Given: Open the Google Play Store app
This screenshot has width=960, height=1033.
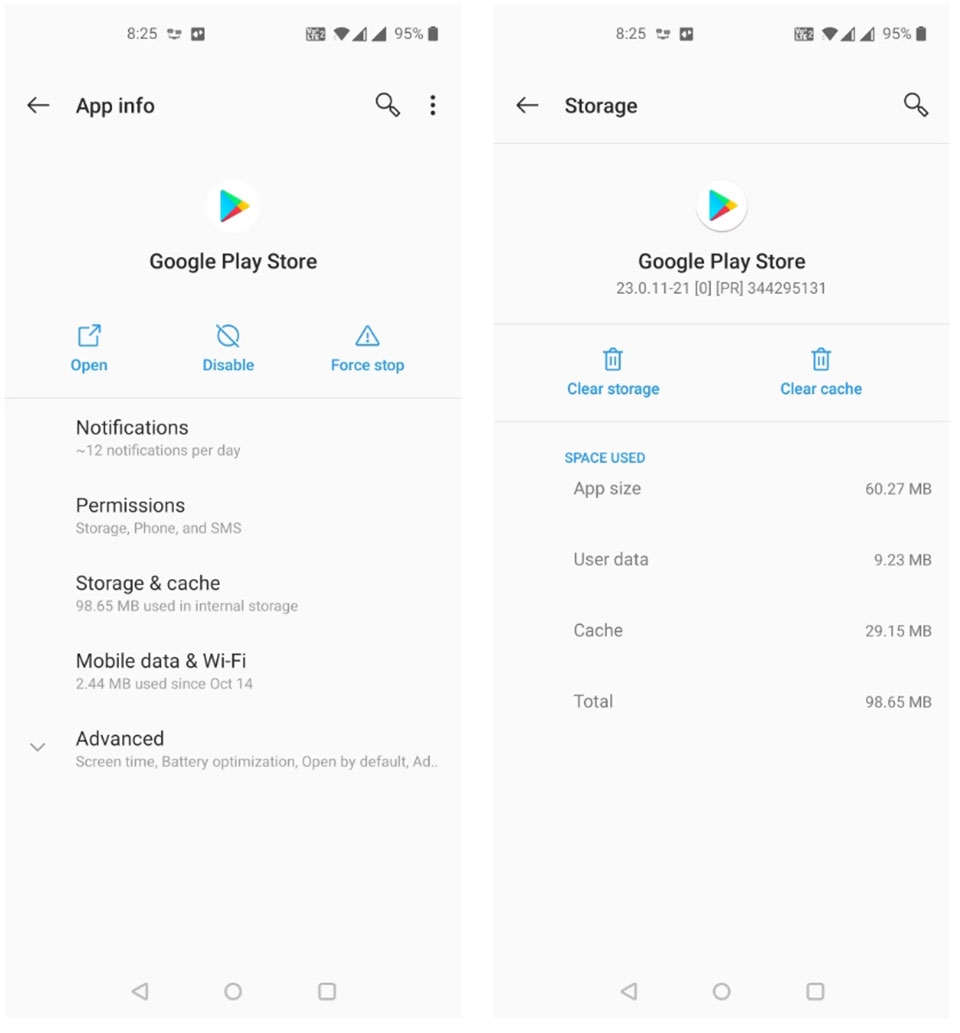Looking at the screenshot, I should point(89,347).
